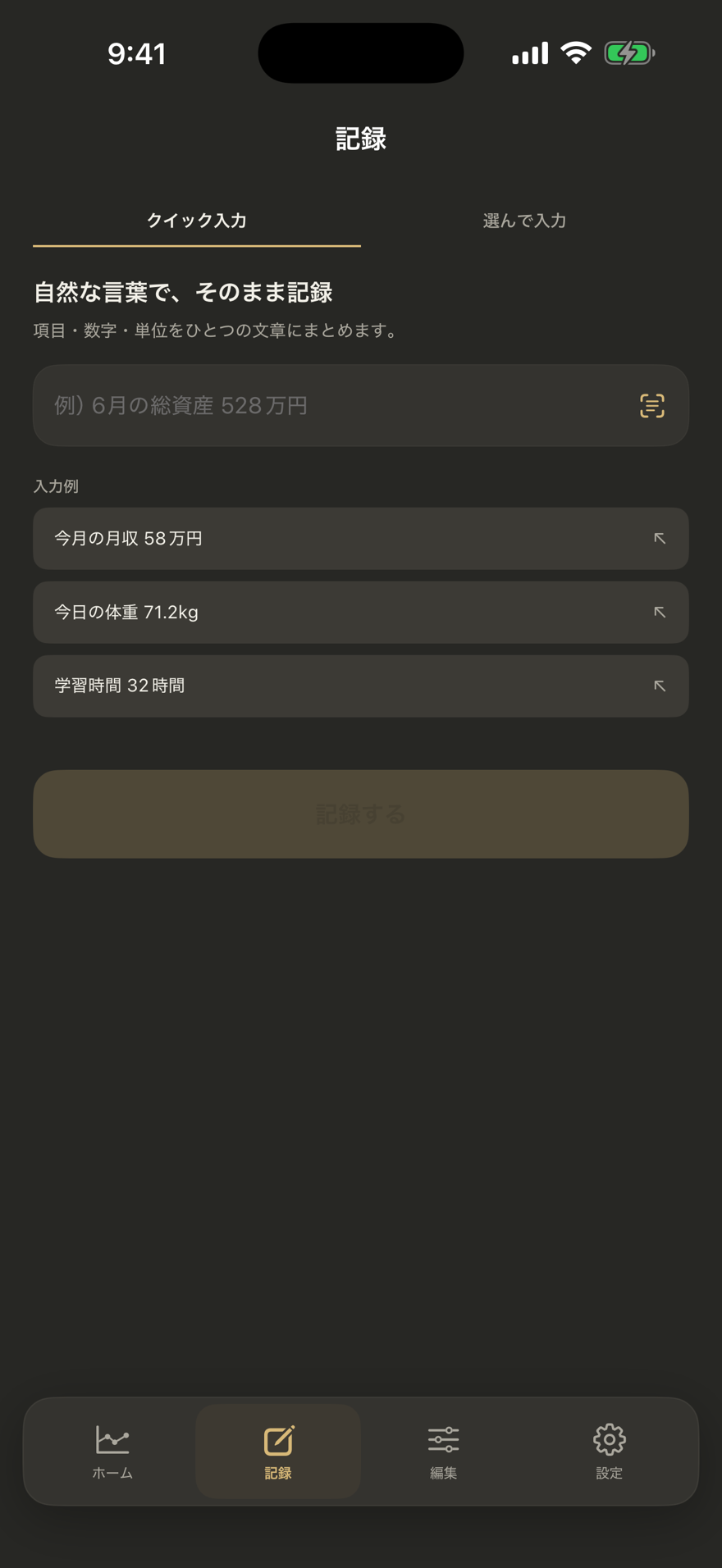Switch to the 選んで入力 tab
722x1568 pixels.
(524, 221)
